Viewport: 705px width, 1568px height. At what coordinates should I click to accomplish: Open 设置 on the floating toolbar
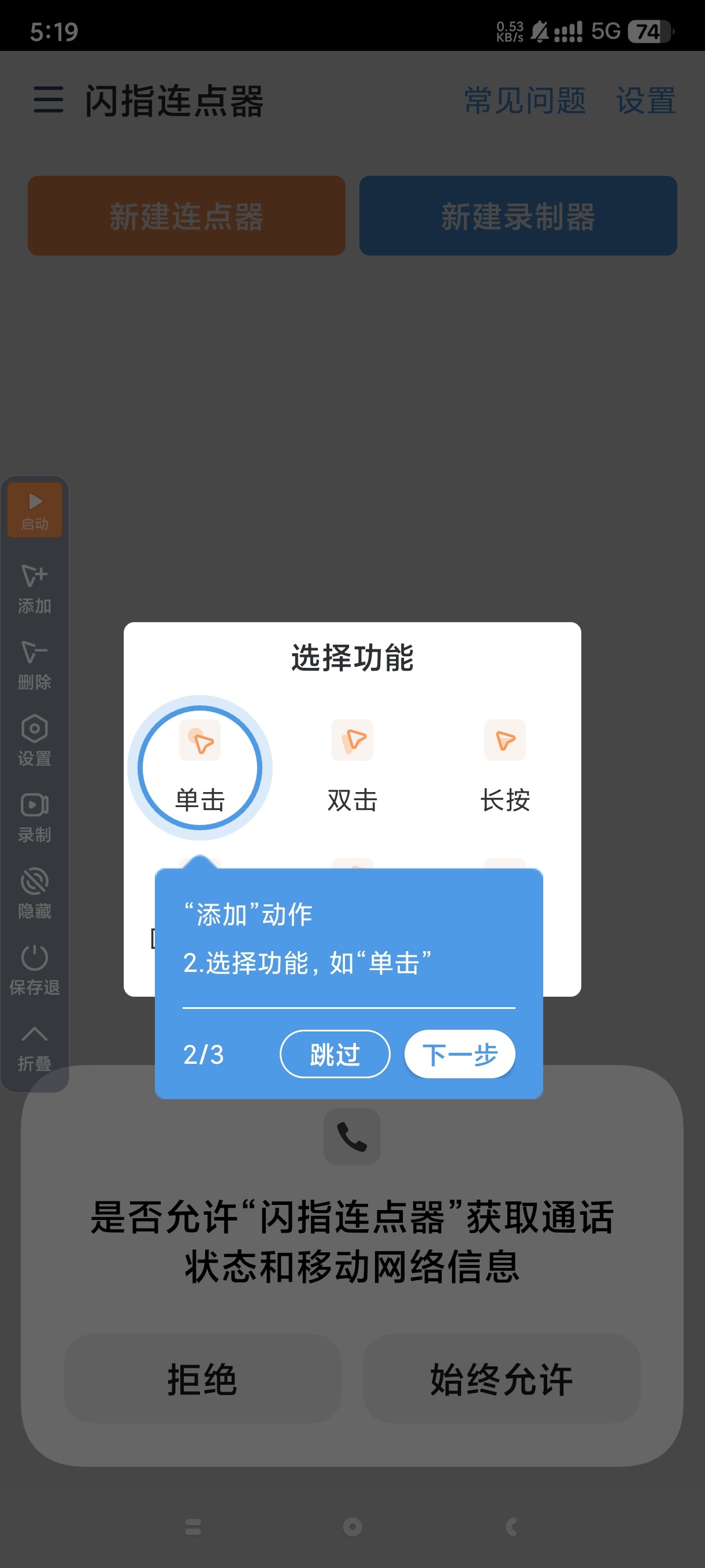click(x=35, y=741)
